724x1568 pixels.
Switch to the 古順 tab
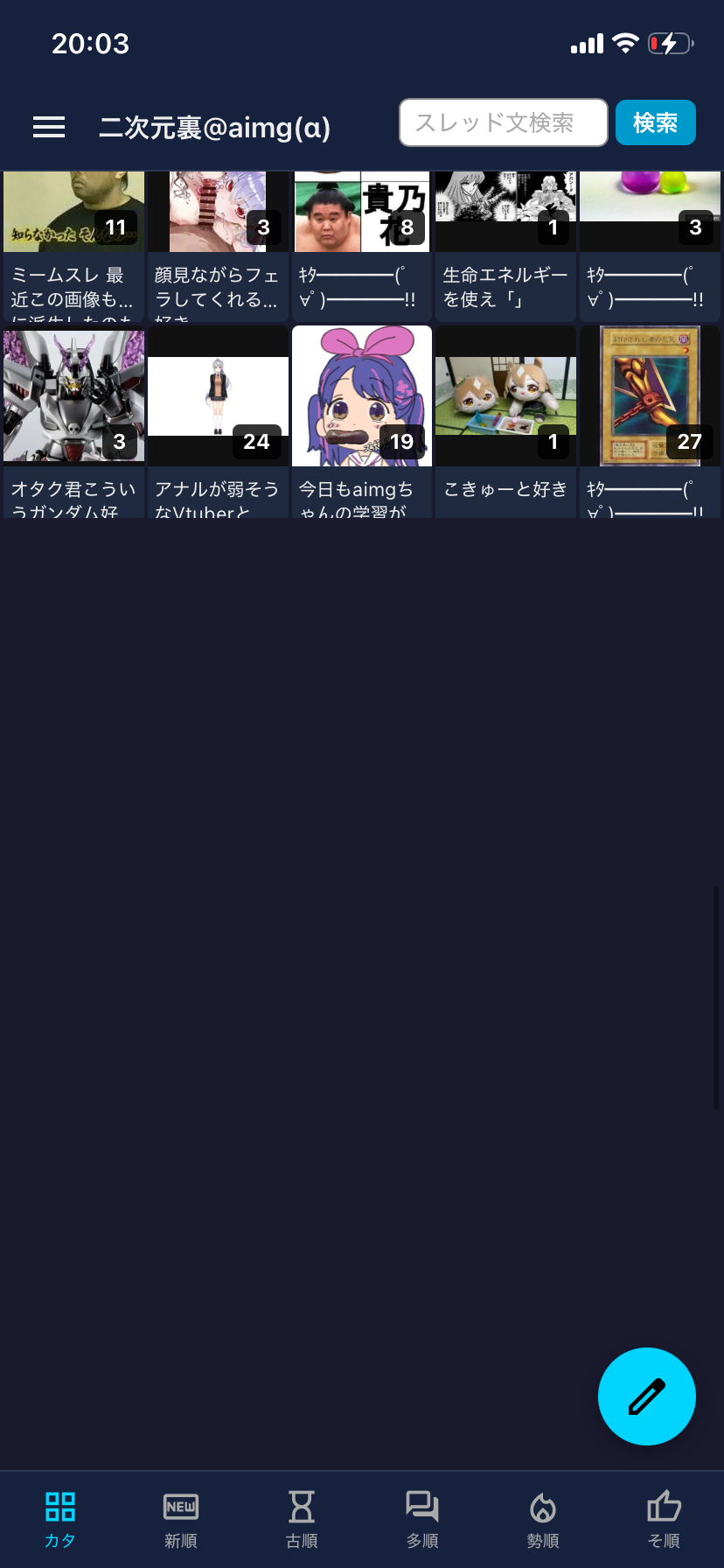pos(302,1520)
